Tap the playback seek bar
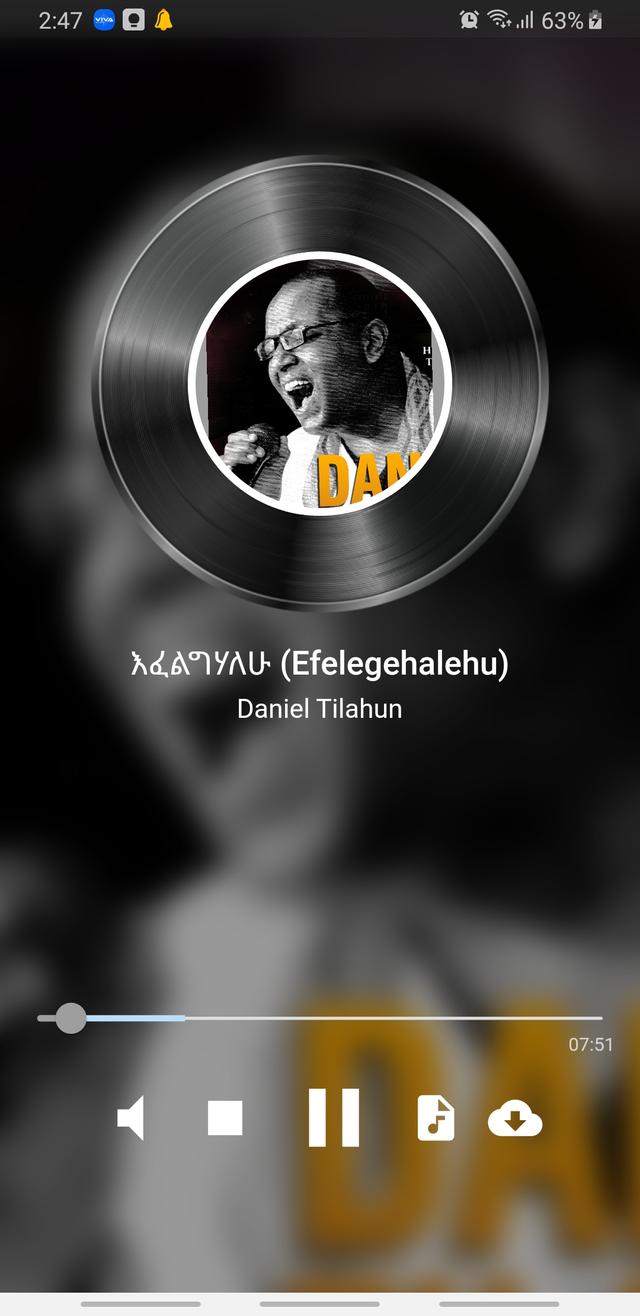Viewport: 640px width, 1316px height. (x=320, y=1018)
